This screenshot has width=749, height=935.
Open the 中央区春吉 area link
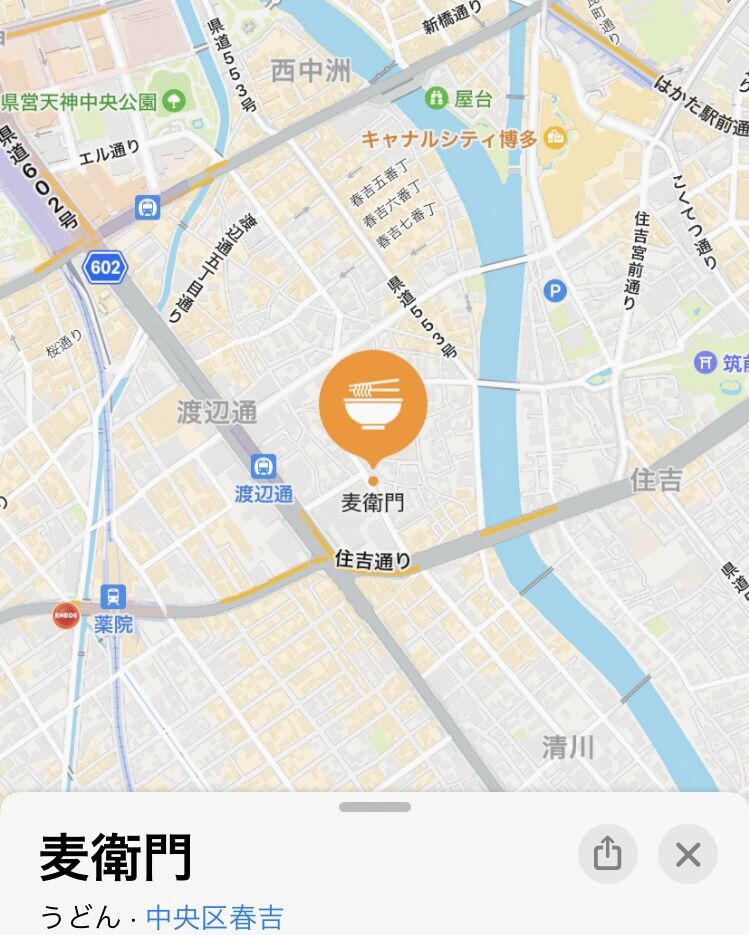pos(215,917)
